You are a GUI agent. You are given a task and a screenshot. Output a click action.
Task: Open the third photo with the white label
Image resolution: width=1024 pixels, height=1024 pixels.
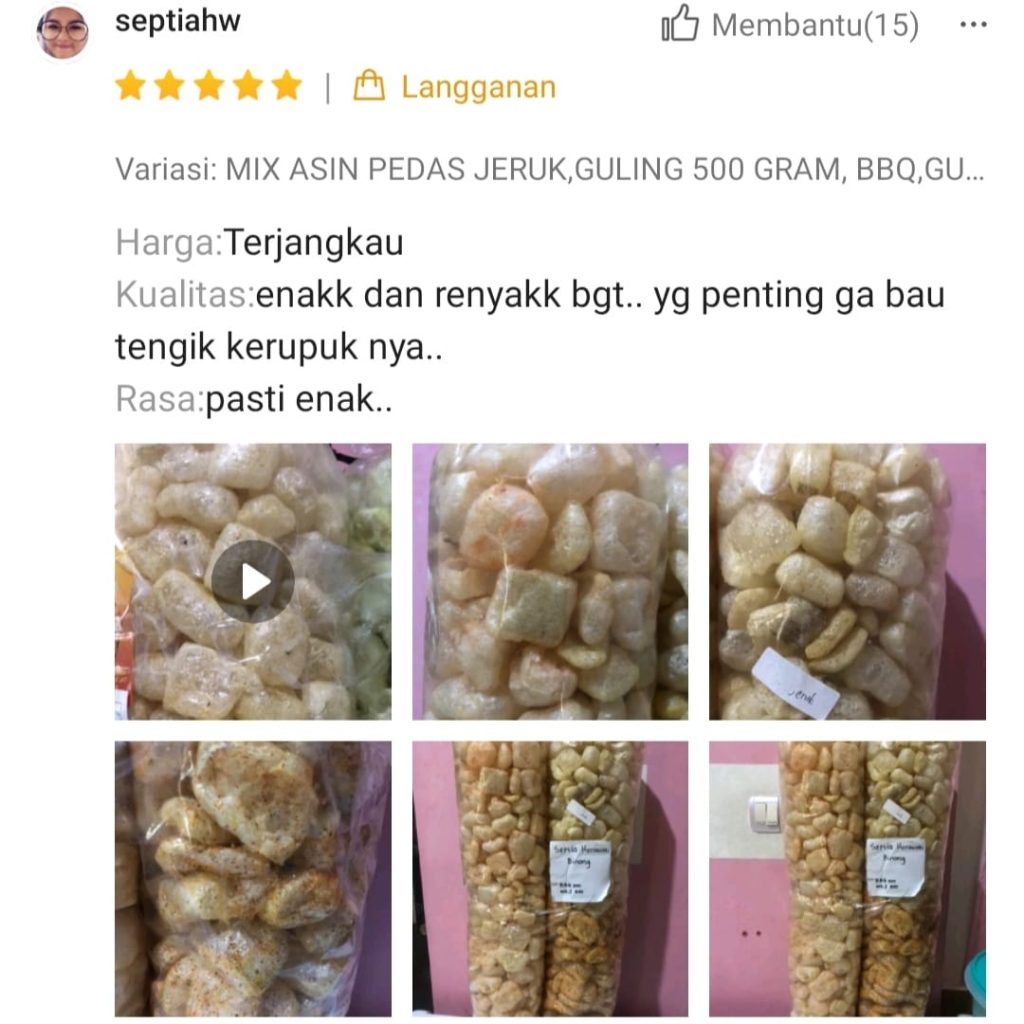(847, 581)
